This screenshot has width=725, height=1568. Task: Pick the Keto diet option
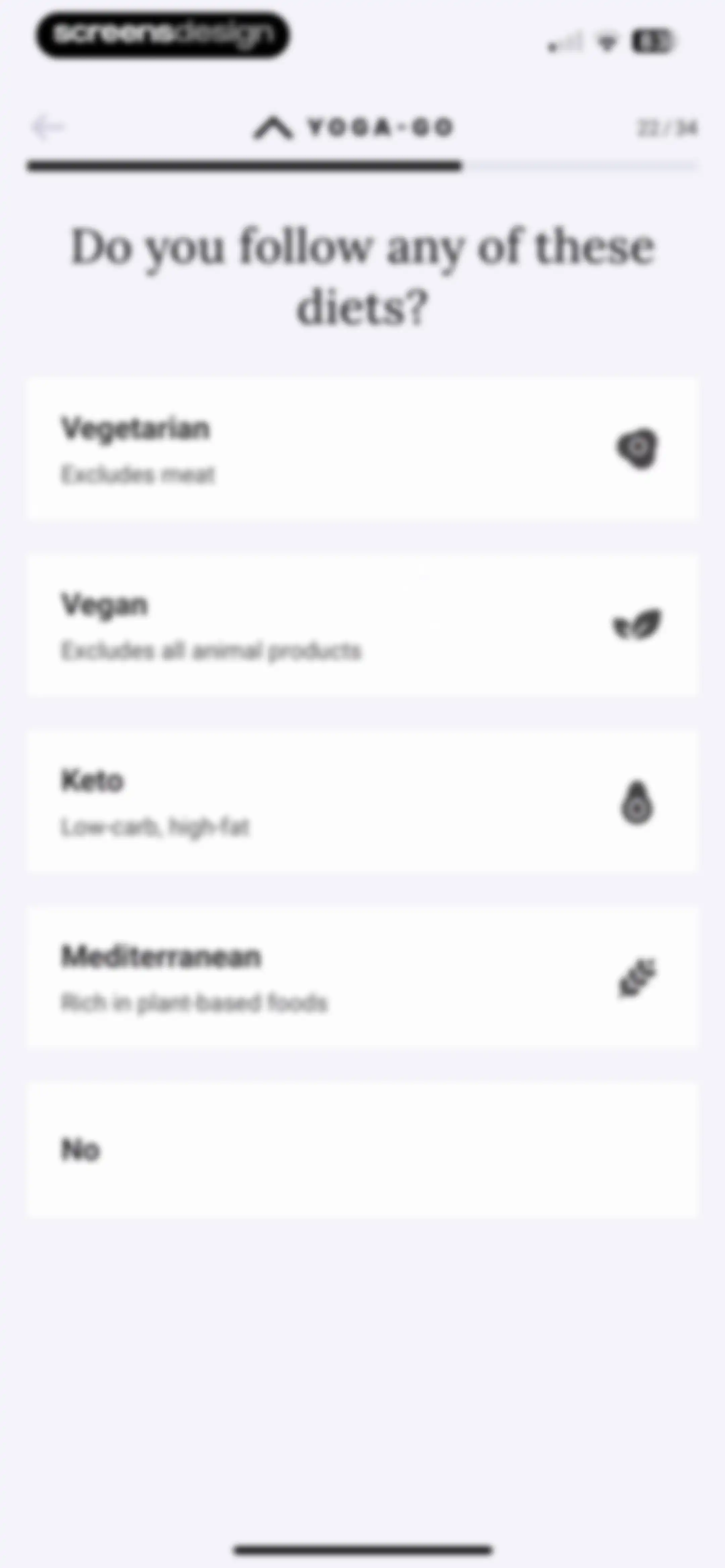click(363, 802)
